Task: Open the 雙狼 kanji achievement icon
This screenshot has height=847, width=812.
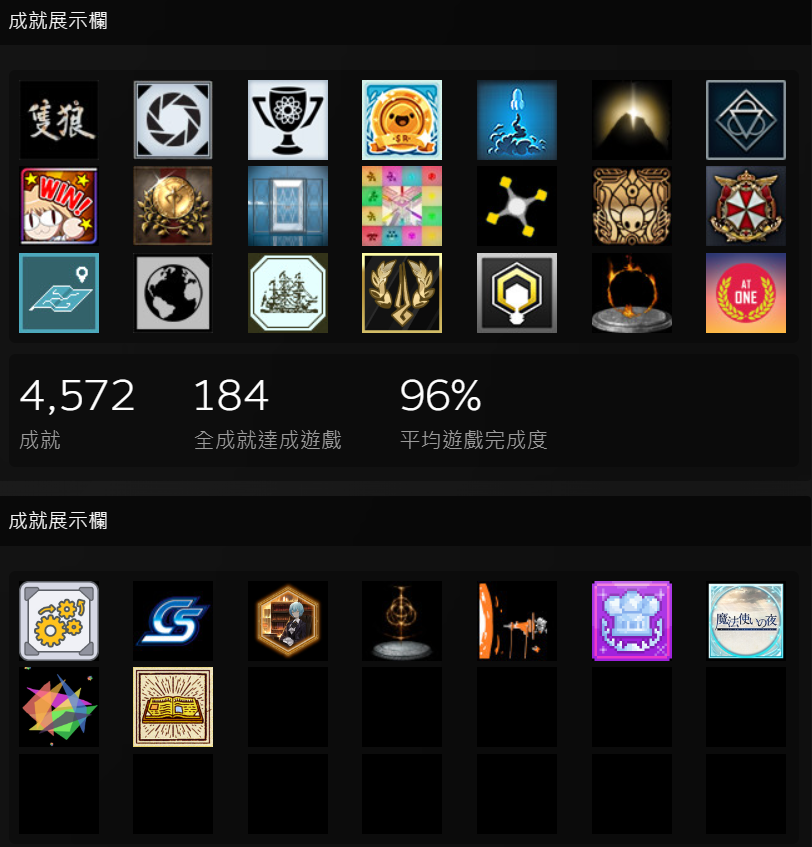Action: click(59, 120)
